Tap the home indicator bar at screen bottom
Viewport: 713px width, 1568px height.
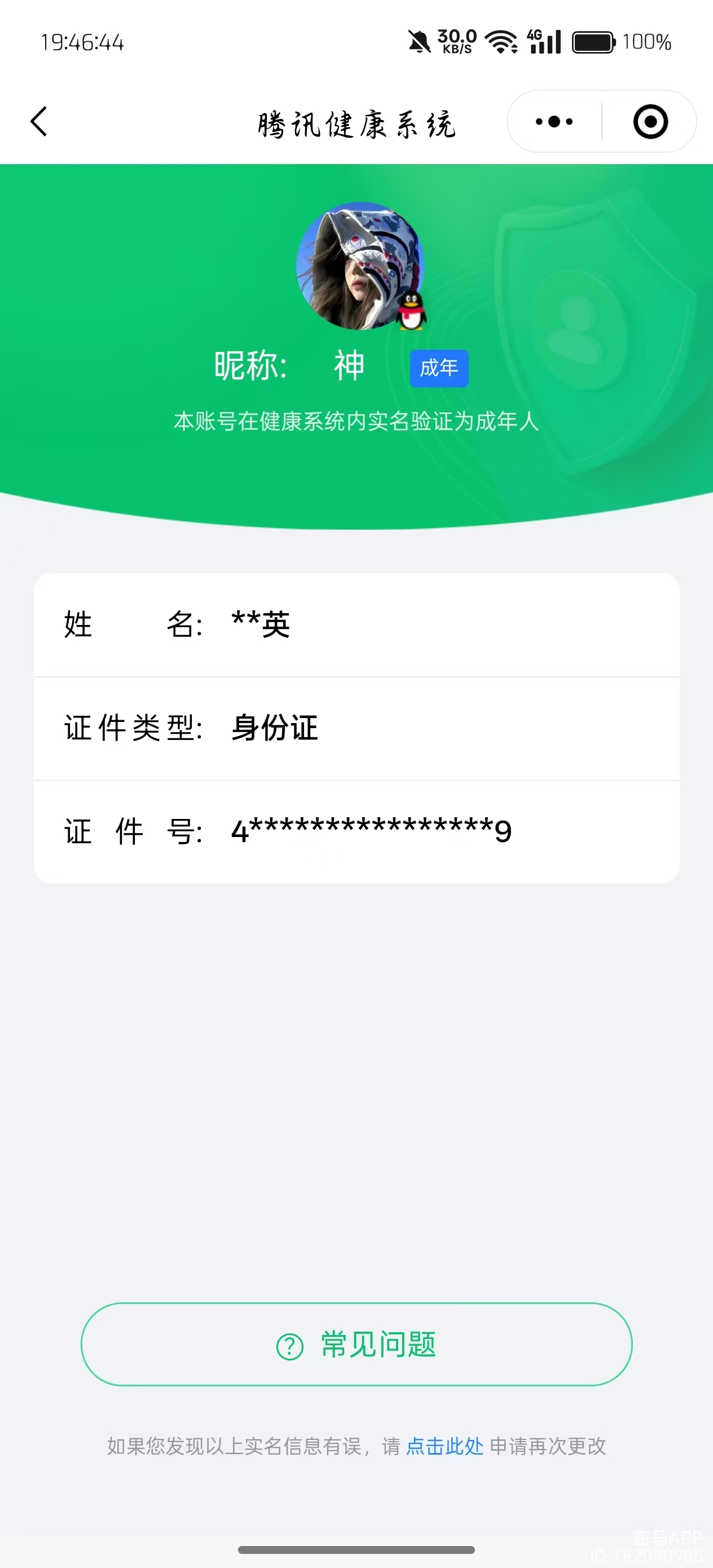(x=356, y=1550)
